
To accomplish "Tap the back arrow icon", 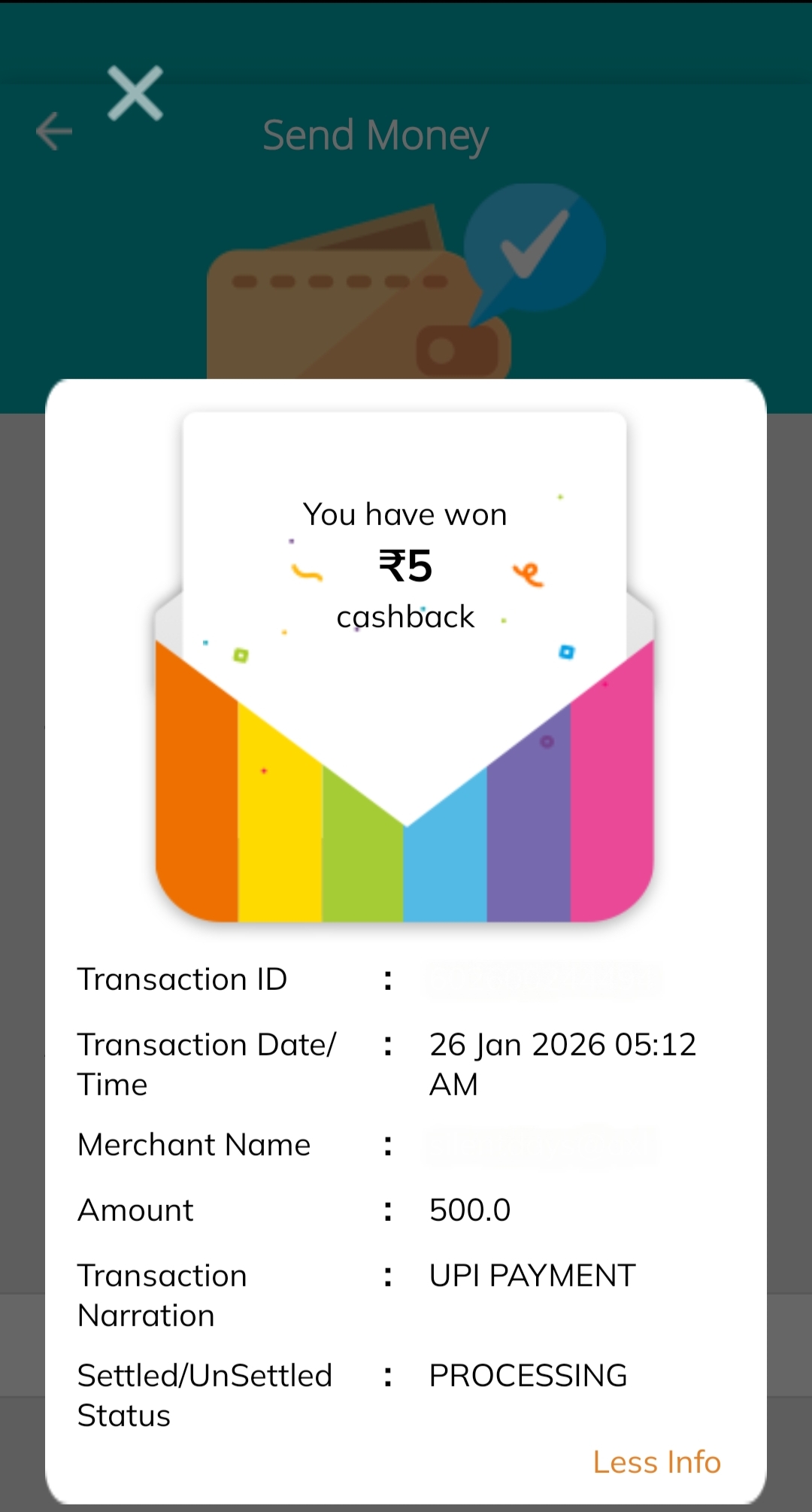I will 53,132.
